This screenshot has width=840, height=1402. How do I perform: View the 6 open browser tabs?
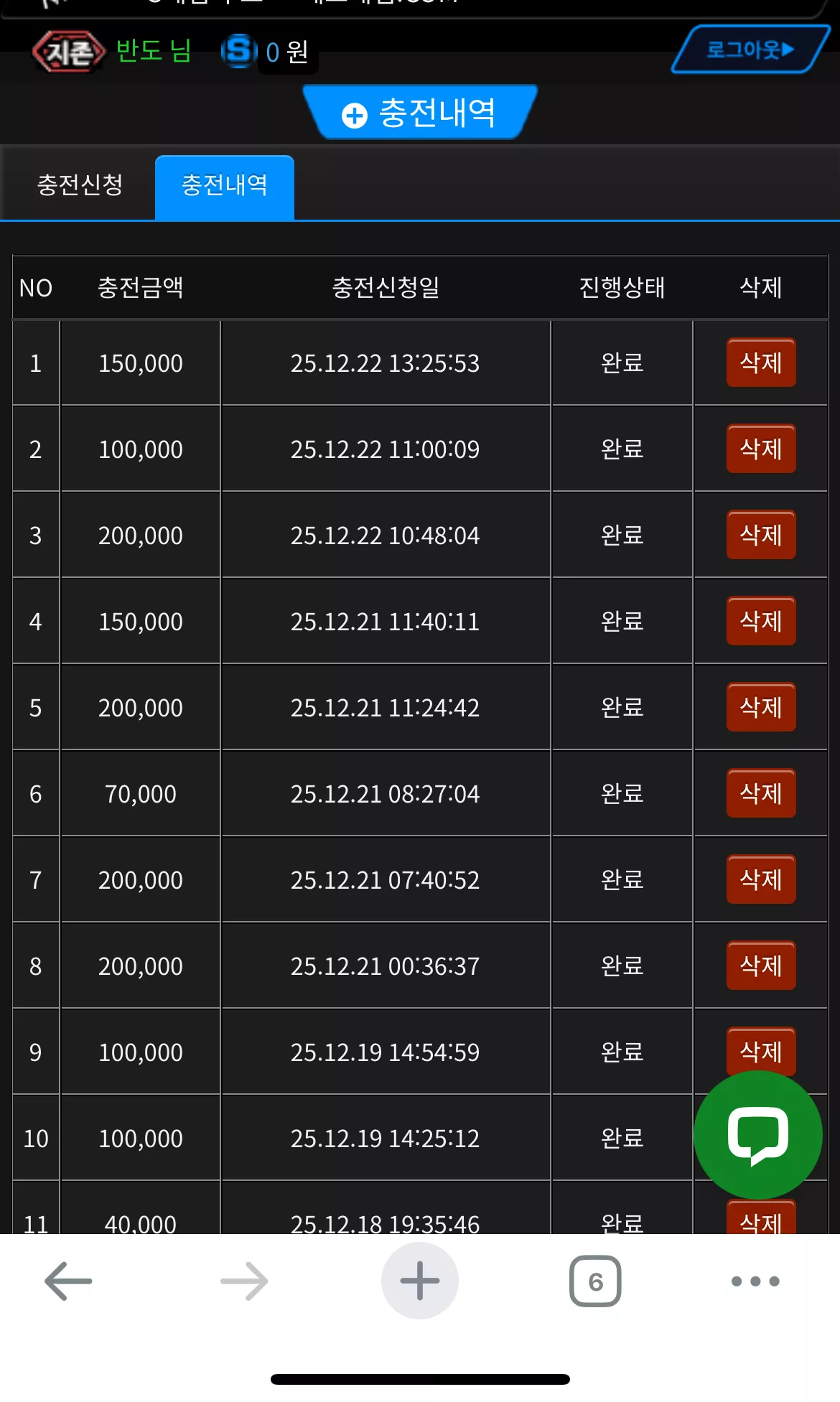(595, 1281)
